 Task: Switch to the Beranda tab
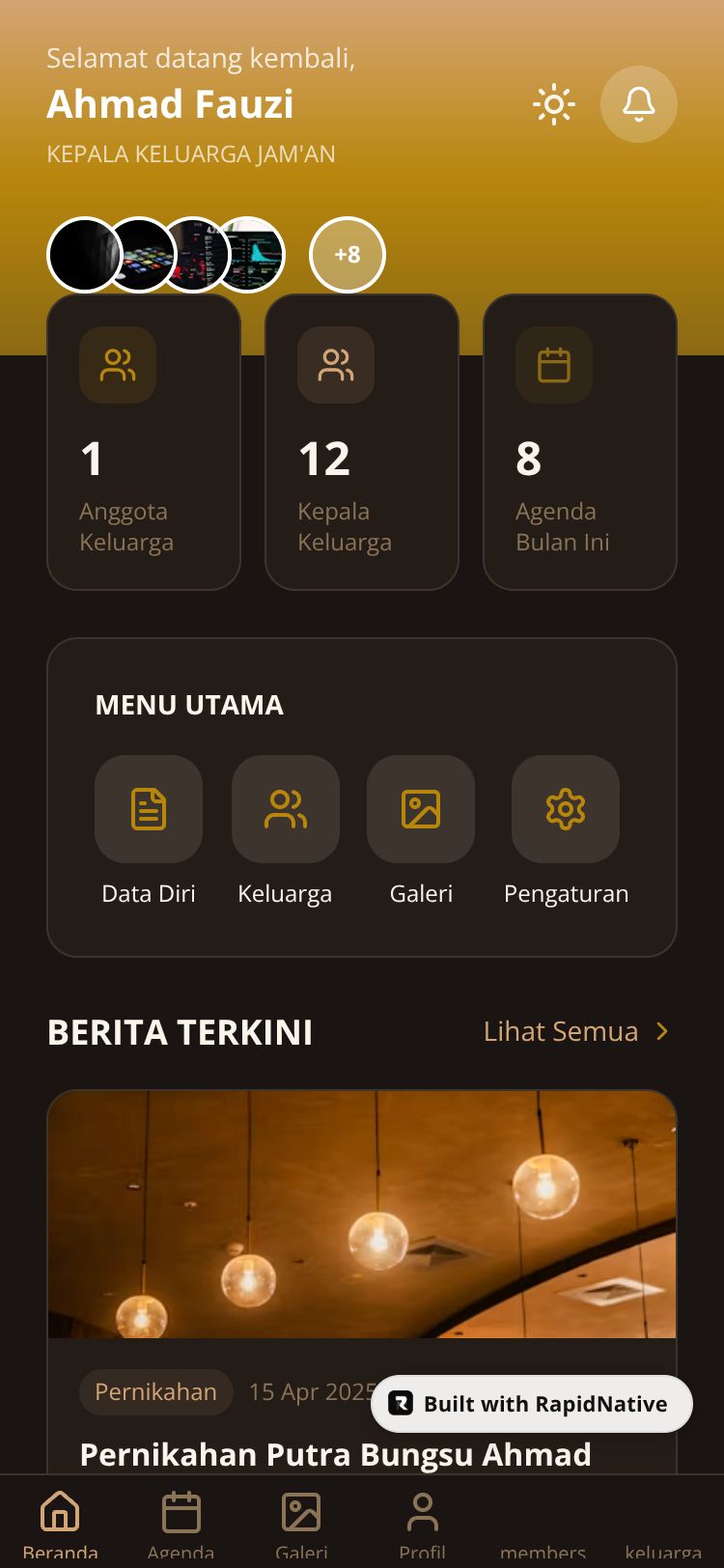point(60,1524)
